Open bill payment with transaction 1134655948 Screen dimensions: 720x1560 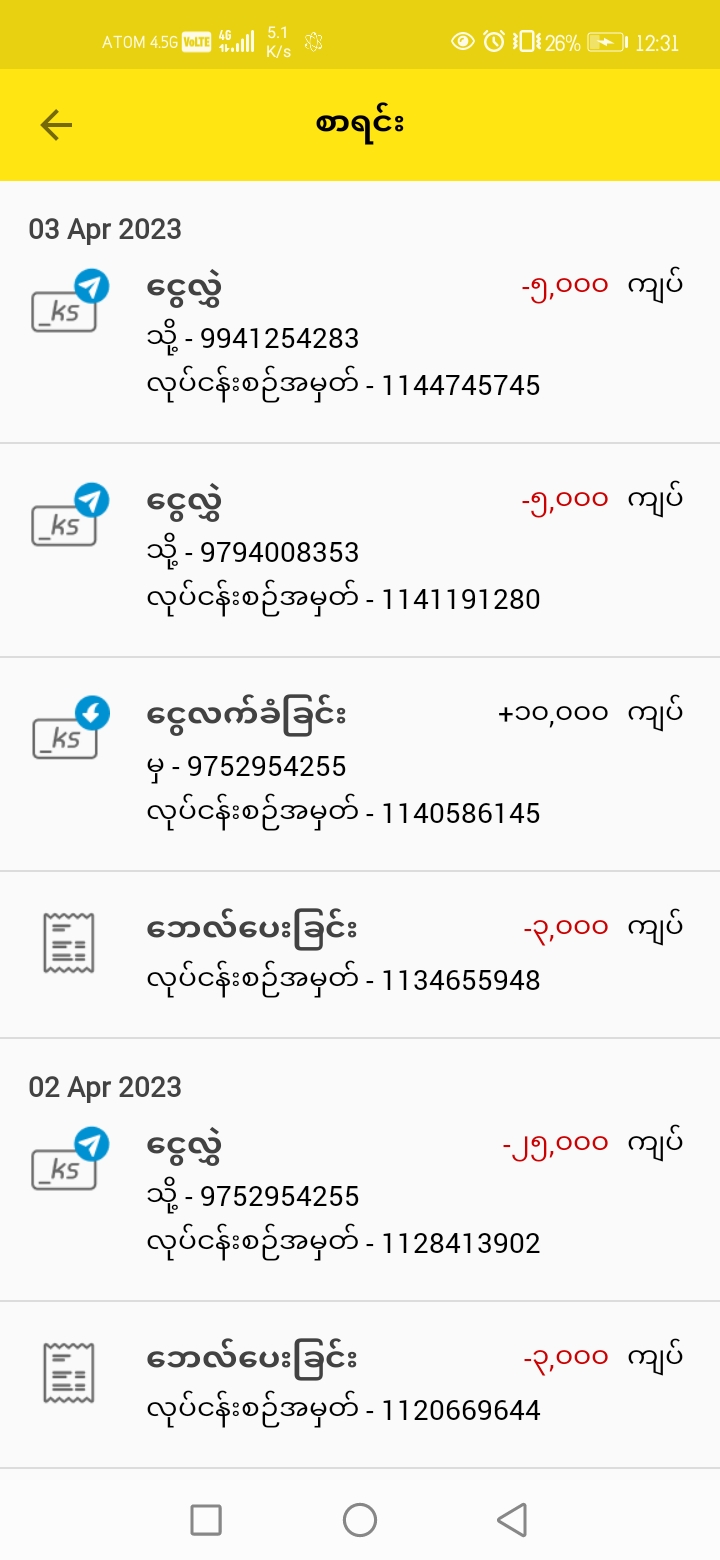pyautogui.click(x=360, y=954)
